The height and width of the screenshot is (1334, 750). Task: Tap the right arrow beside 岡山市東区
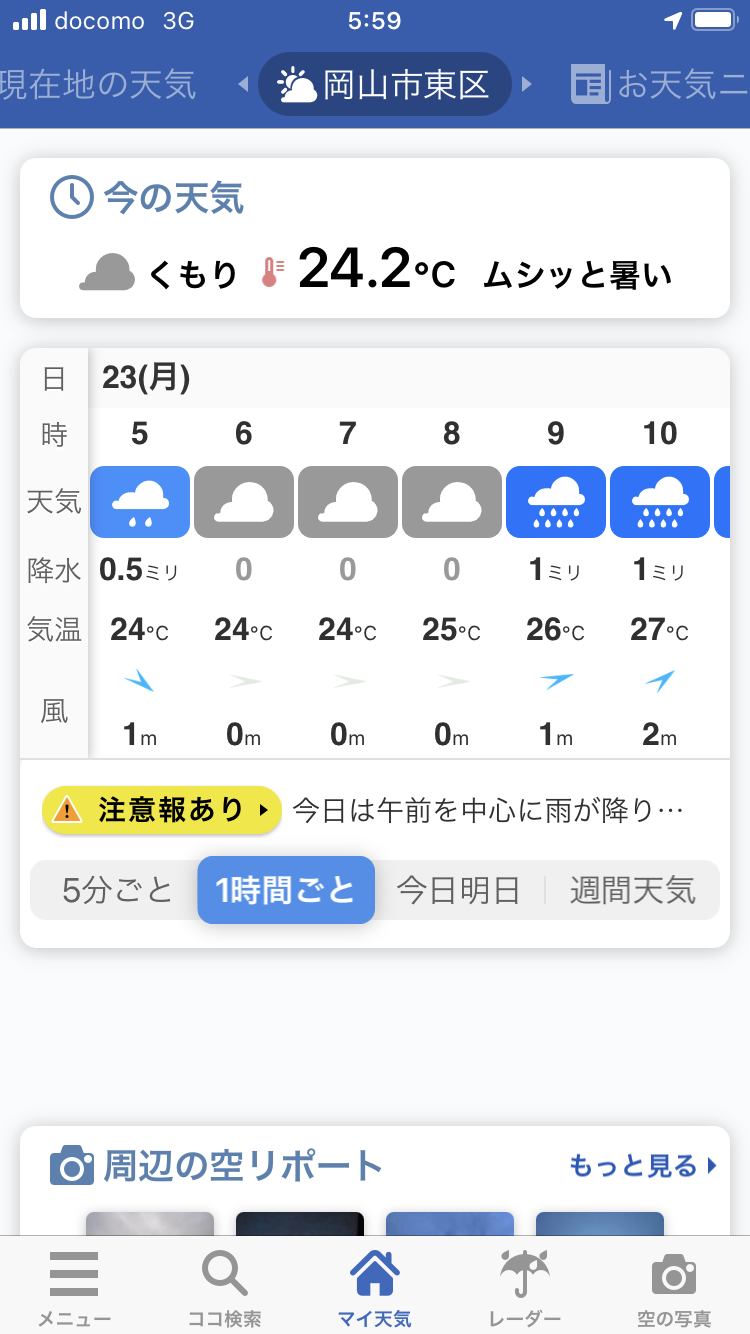[x=527, y=85]
